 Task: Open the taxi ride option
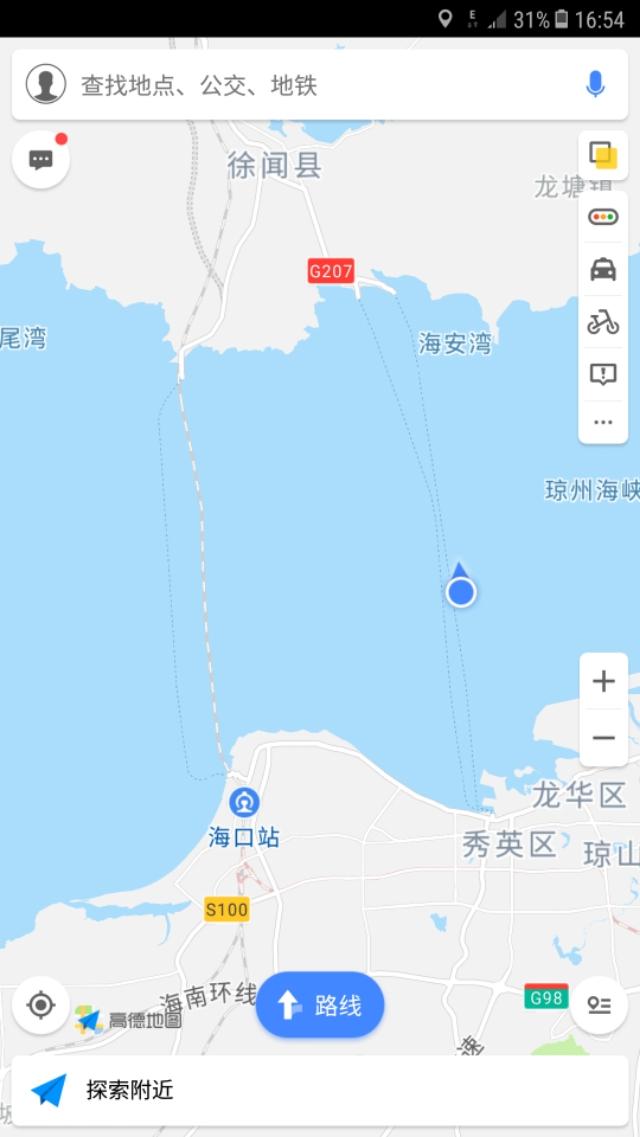(x=603, y=270)
